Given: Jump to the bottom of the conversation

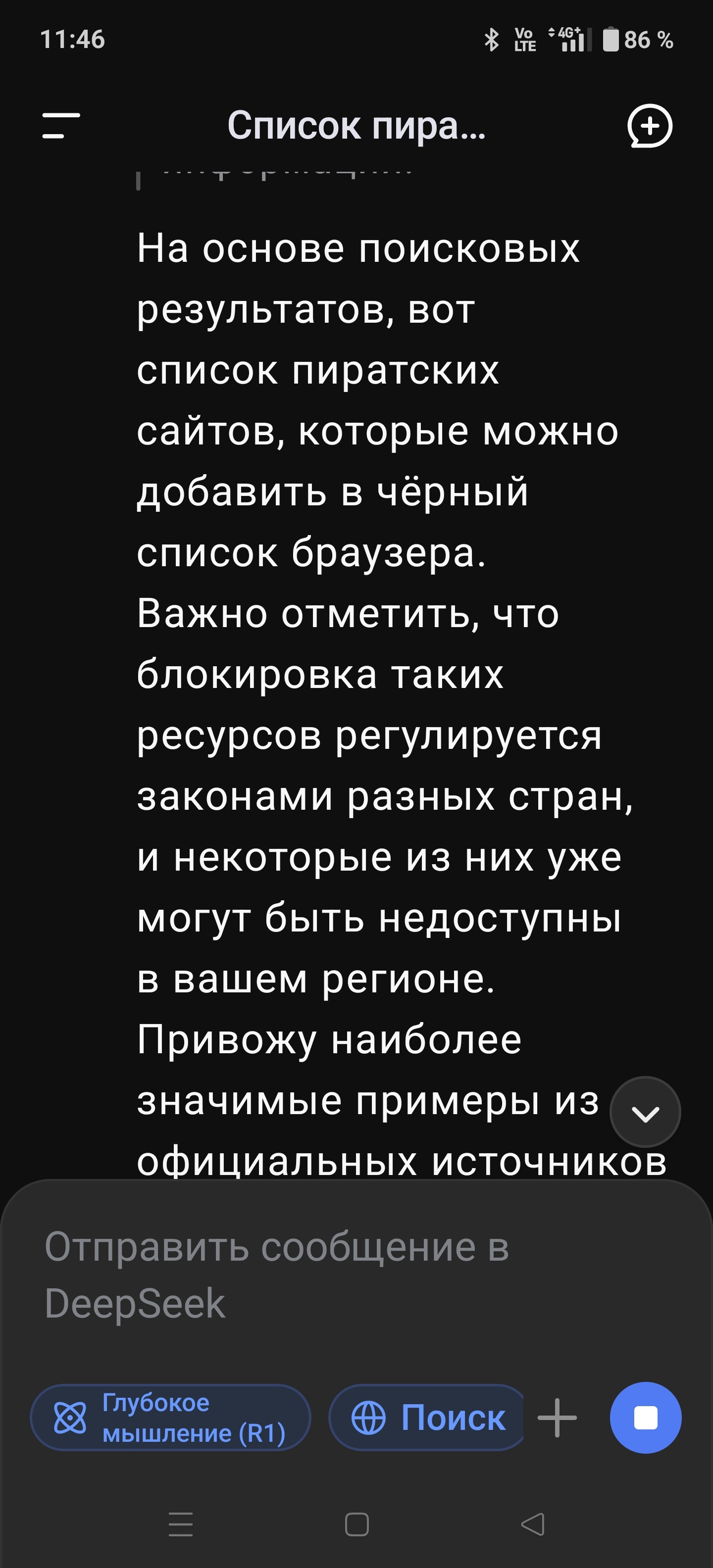Looking at the screenshot, I should [x=645, y=1112].
